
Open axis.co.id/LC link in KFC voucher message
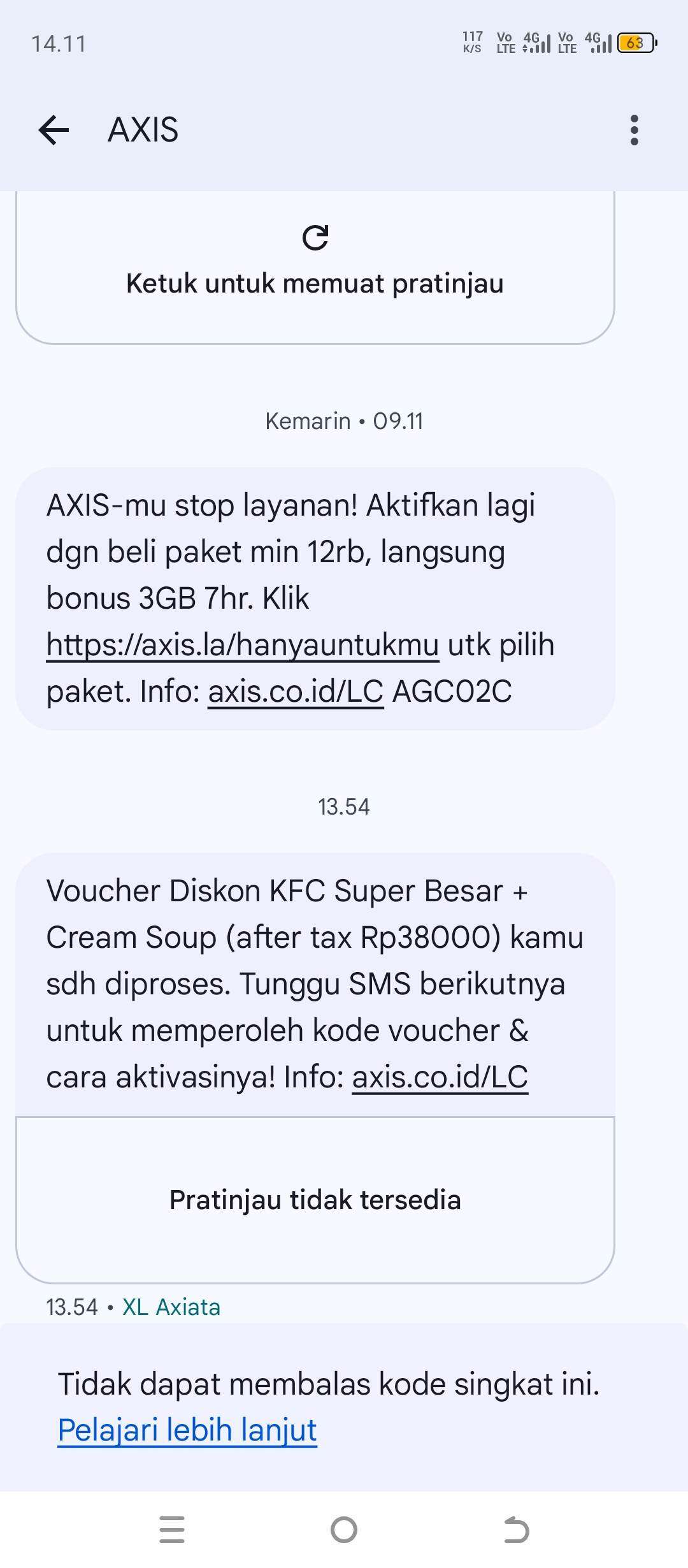(x=440, y=1077)
